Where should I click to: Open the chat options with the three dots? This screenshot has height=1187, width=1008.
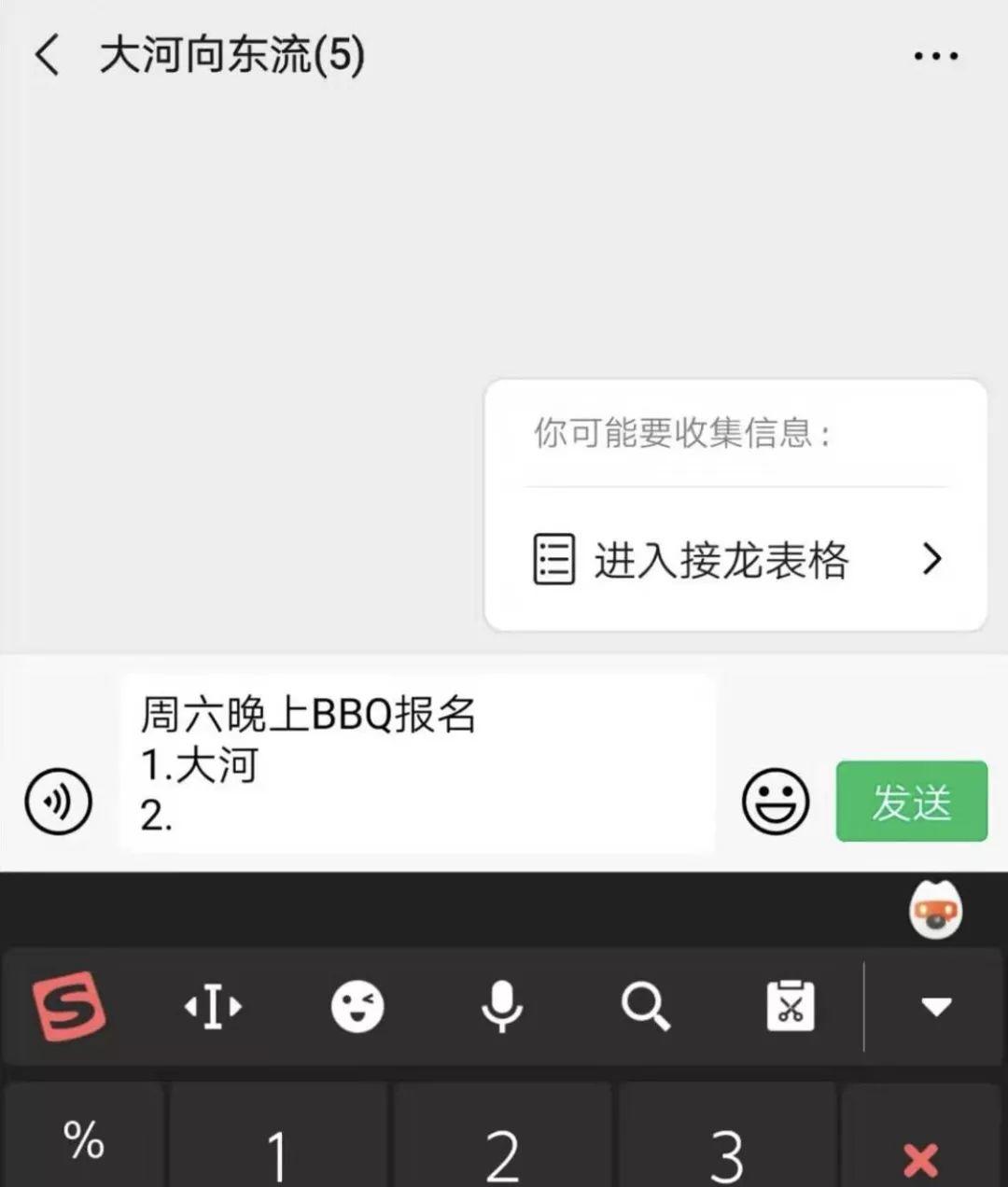[935, 54]
